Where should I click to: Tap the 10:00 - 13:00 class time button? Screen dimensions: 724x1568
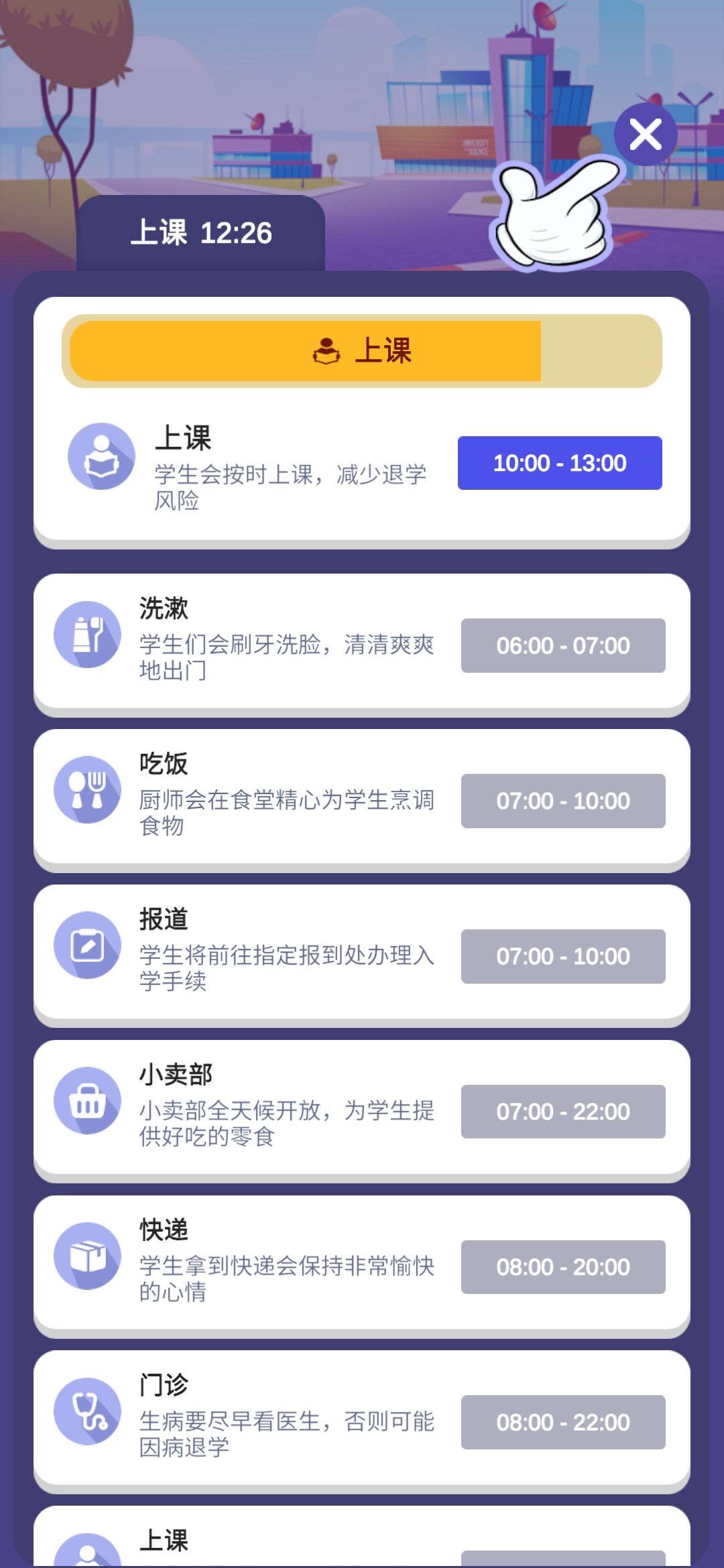560,463
